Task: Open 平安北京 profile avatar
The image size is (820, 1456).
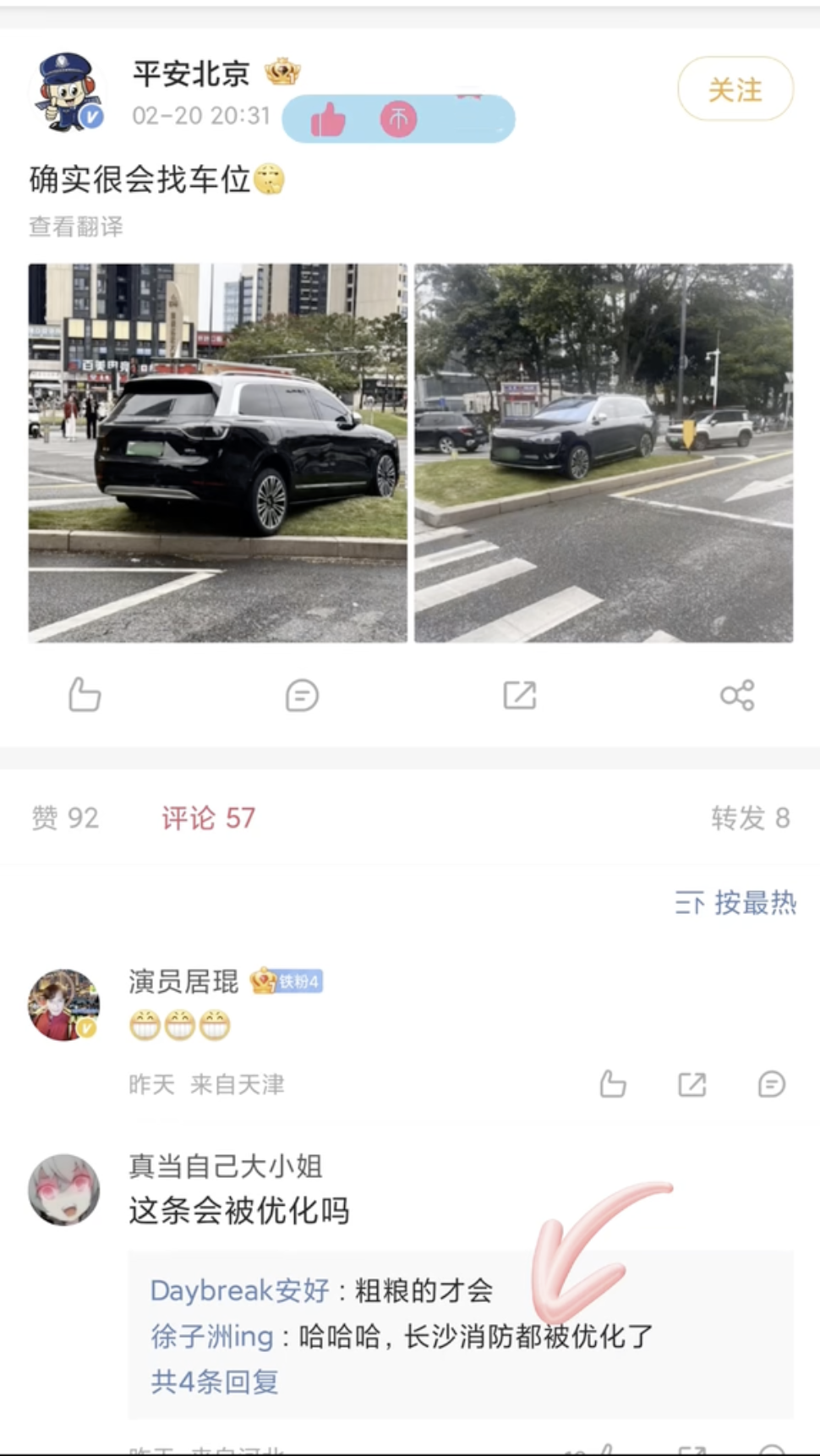Action: point(68,91)
